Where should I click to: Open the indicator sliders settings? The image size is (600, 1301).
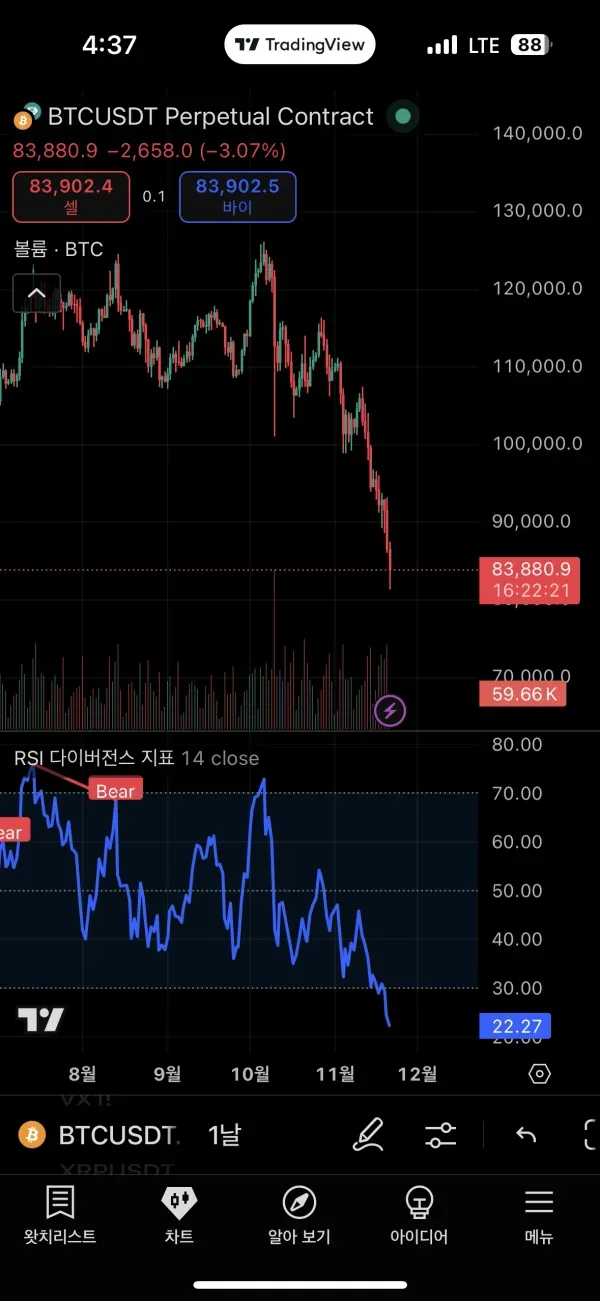(440, 1135)
